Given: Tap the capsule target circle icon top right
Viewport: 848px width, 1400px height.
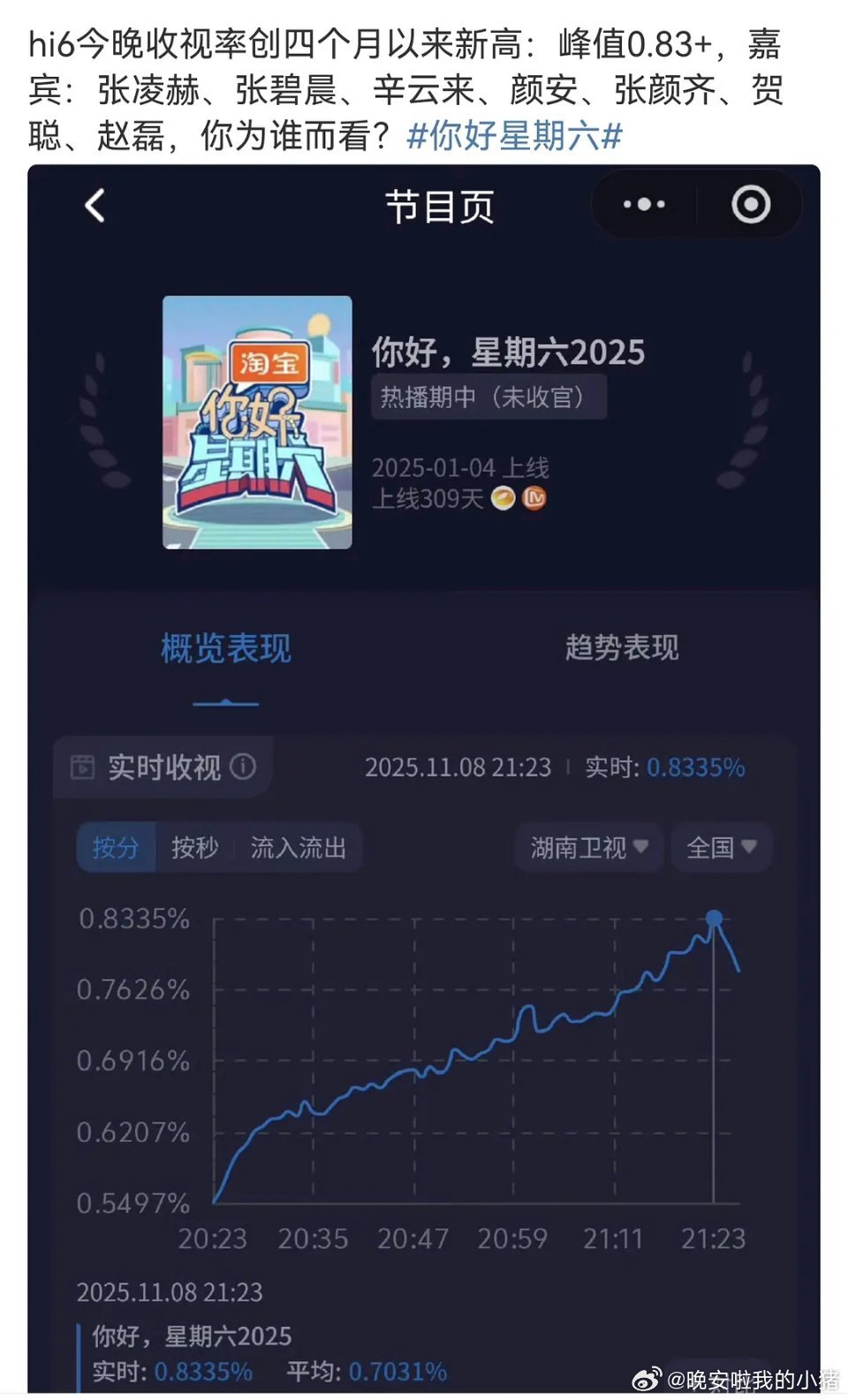Looking at the screenshot, I should coord(752,204).
